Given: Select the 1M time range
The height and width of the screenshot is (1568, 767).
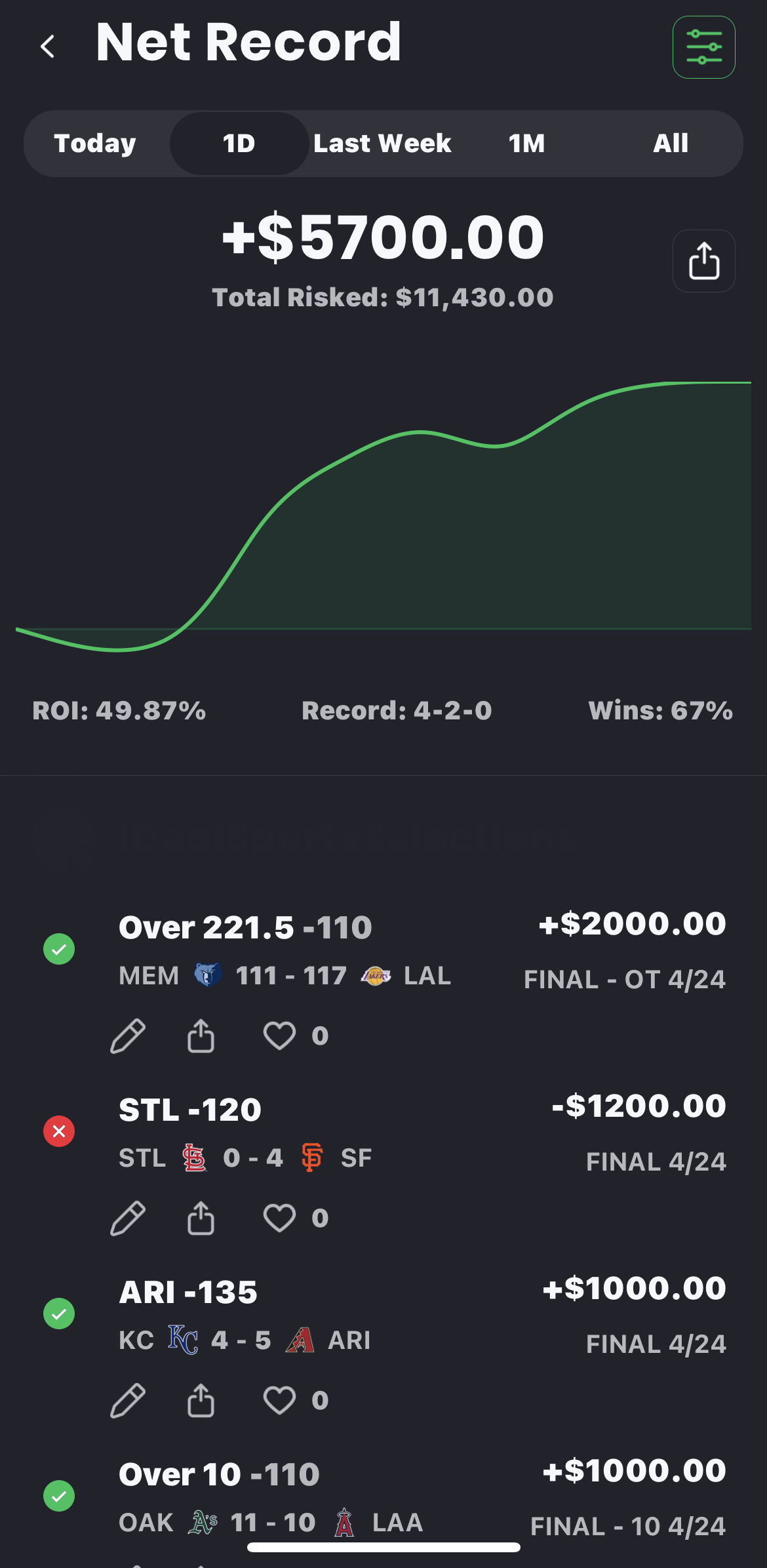Looking at the screenshot, I should pyautogui.click(x=526, y=144).
